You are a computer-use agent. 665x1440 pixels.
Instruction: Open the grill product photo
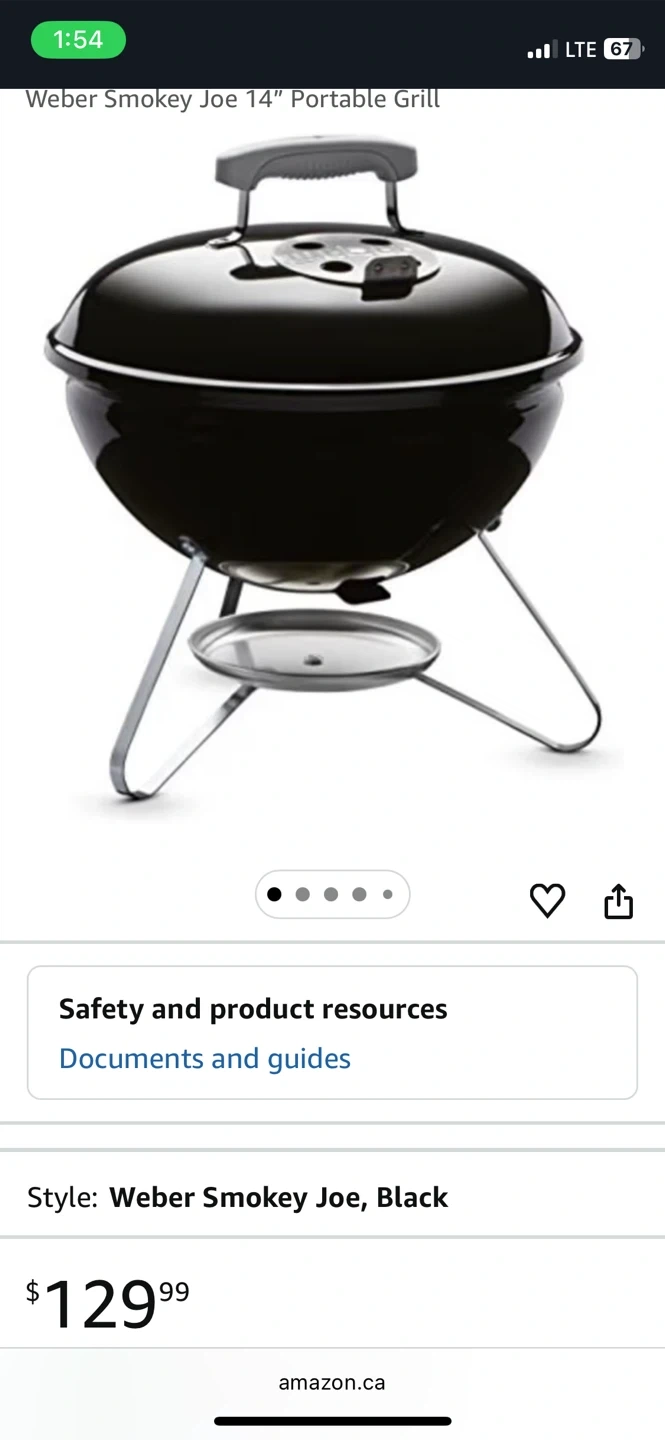tap(320, 470)
